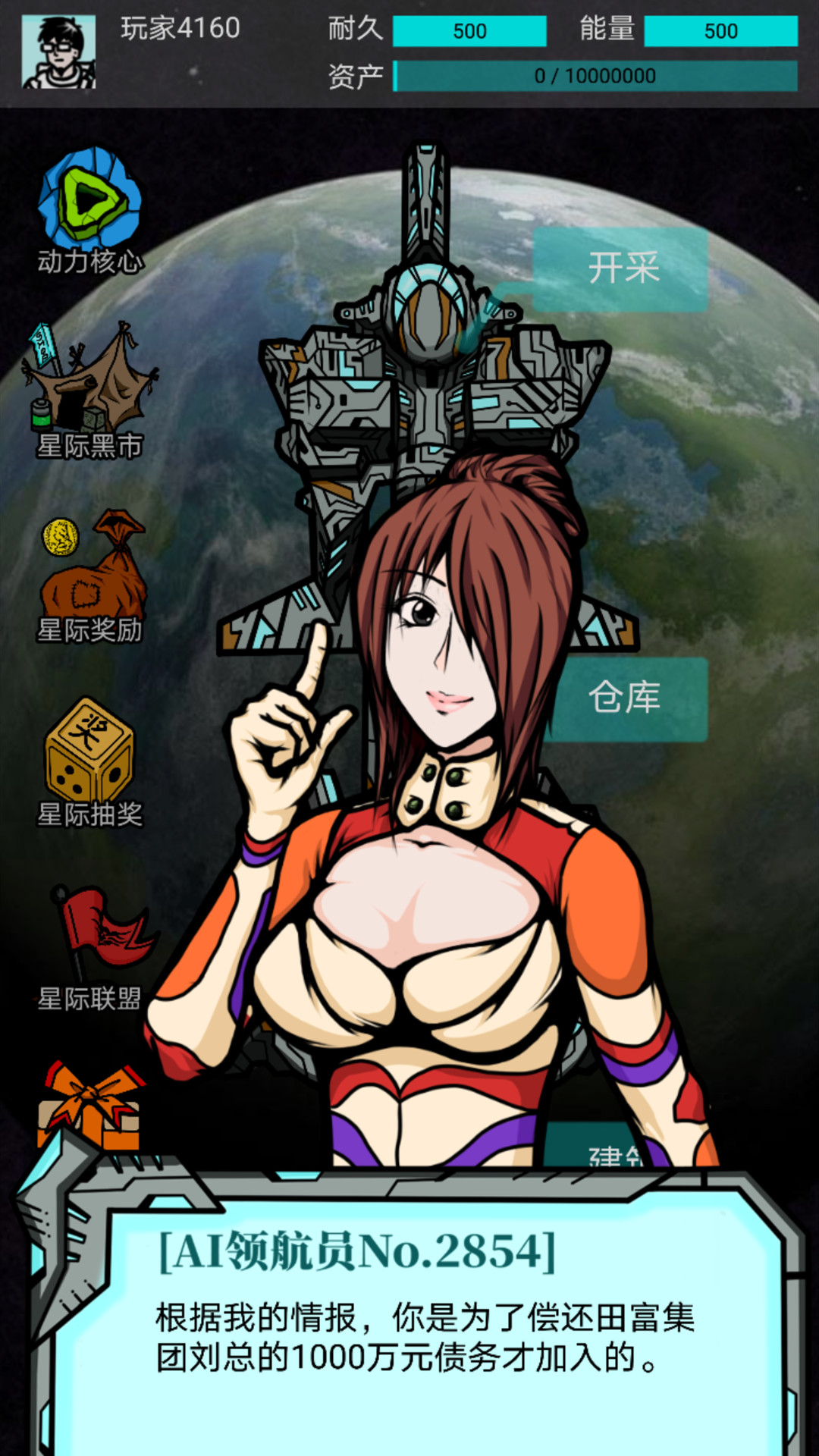This screenshot has height=1456, width=819.
Task: Open the 星际黑市 black market
Action: coord(89,391)
